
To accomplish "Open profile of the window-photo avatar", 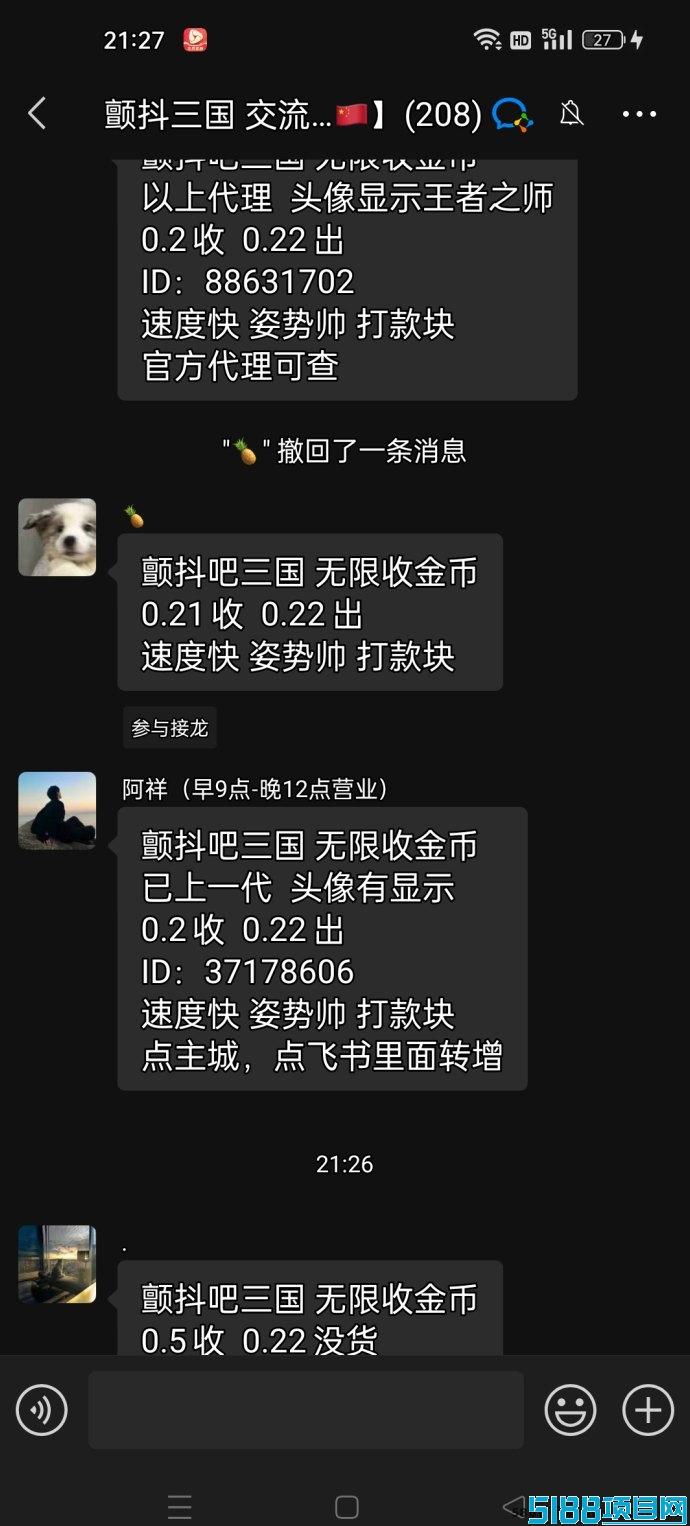I will coord(57,1264).
